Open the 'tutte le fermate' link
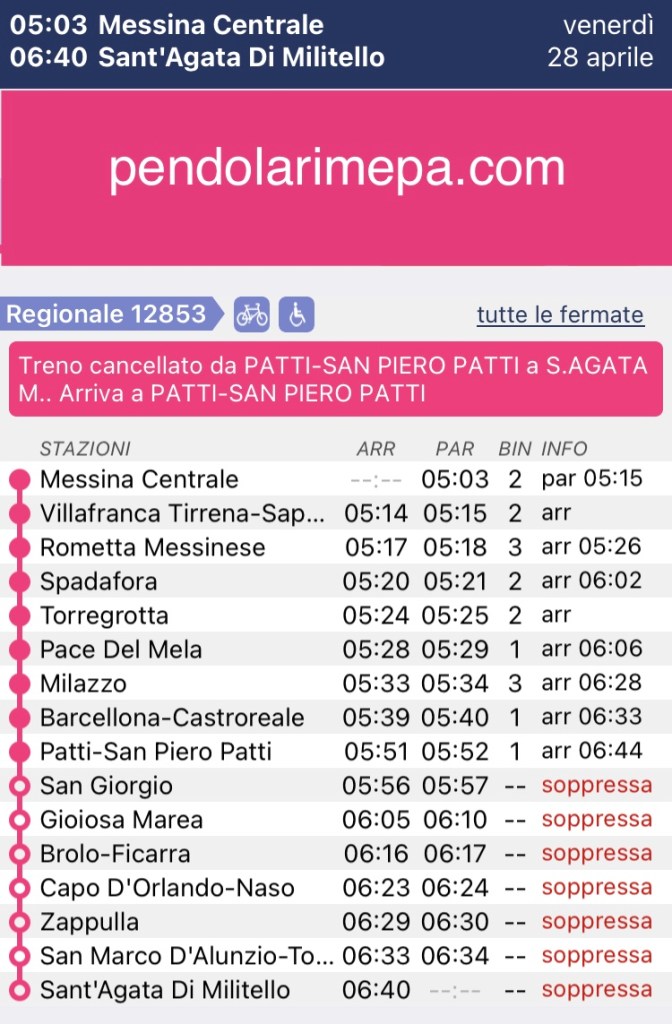This screenshot has width=672, height=1024. coord(560,315)
